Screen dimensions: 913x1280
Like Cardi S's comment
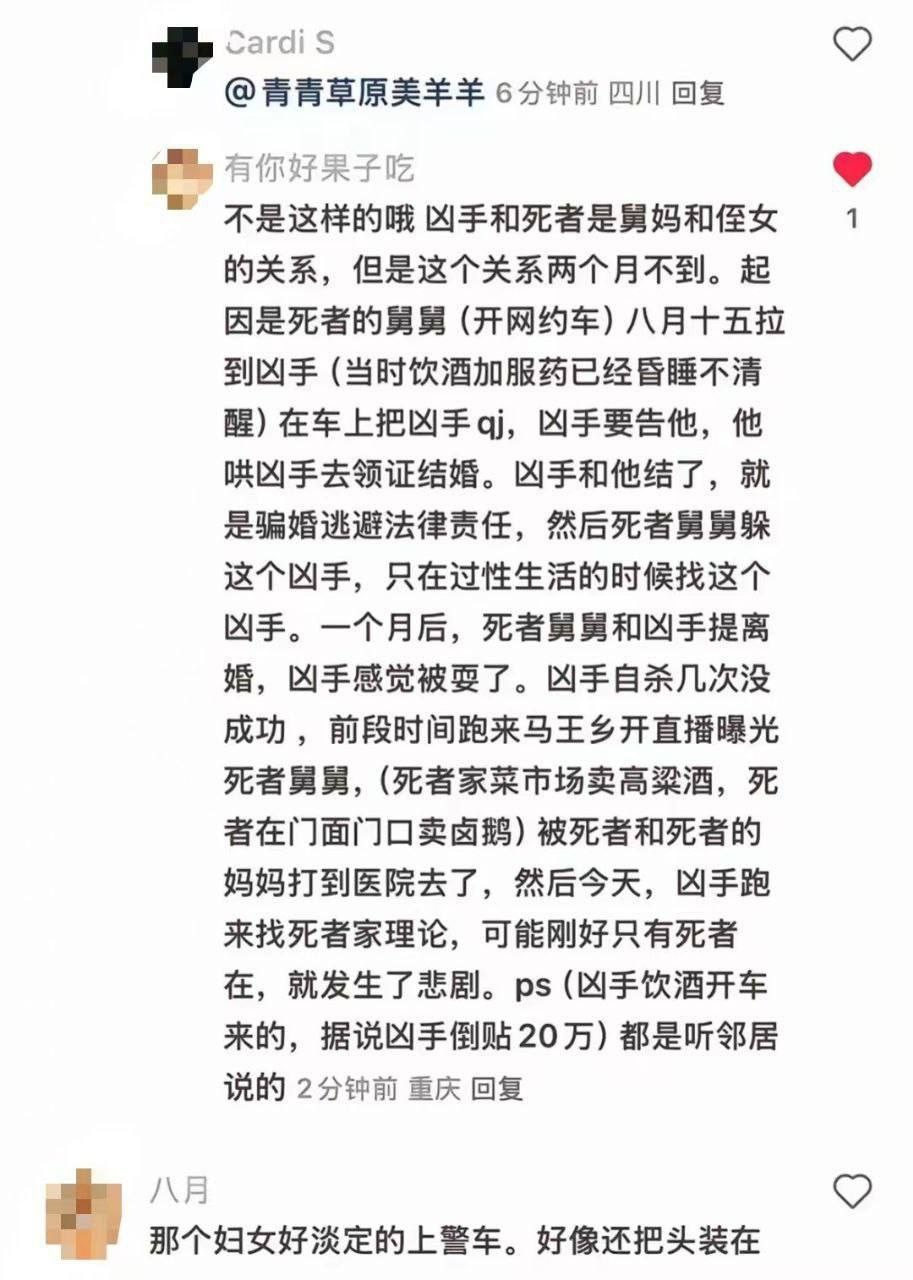point(852,44)
